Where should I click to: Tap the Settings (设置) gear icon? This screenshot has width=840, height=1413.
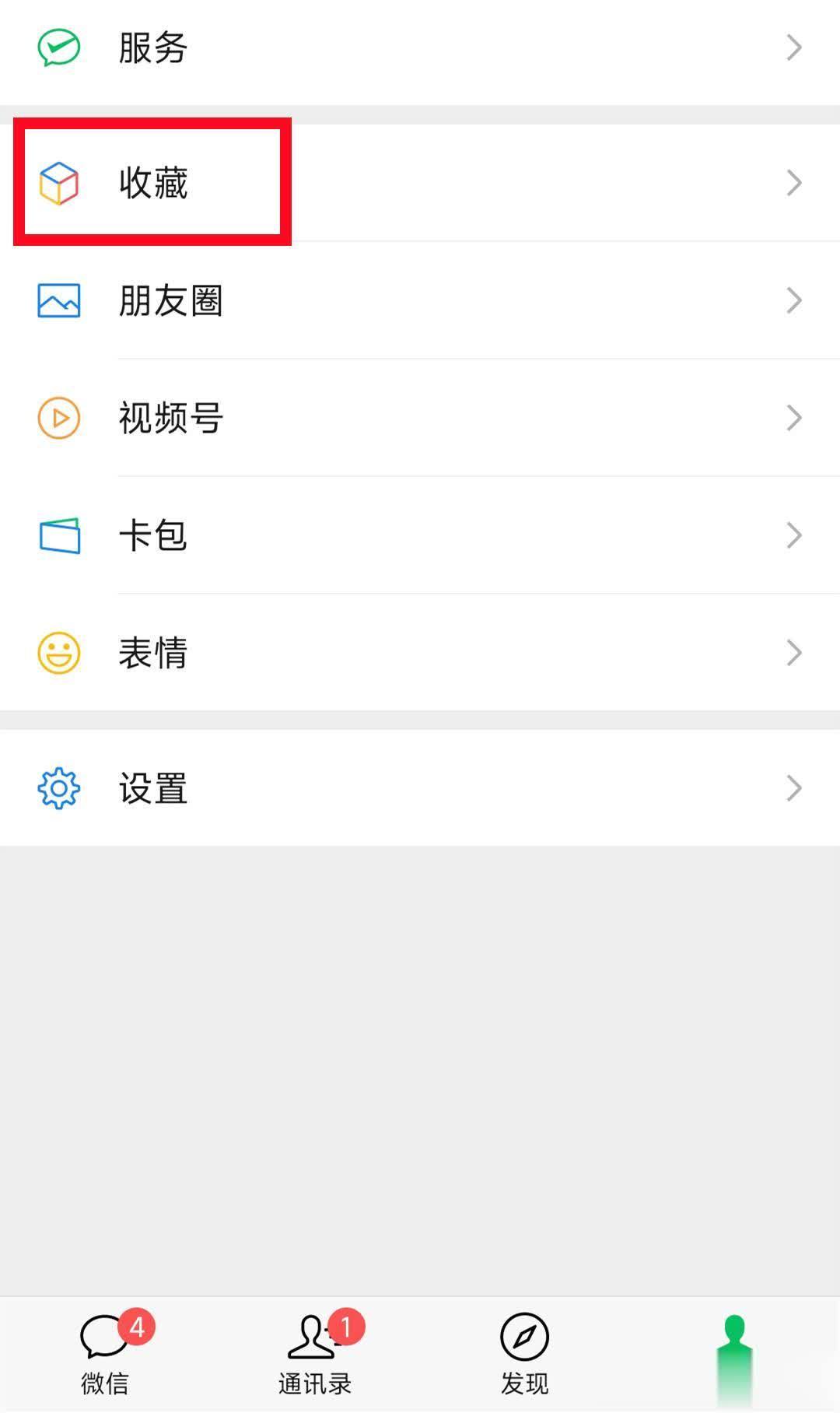click(x=58, y=788)
